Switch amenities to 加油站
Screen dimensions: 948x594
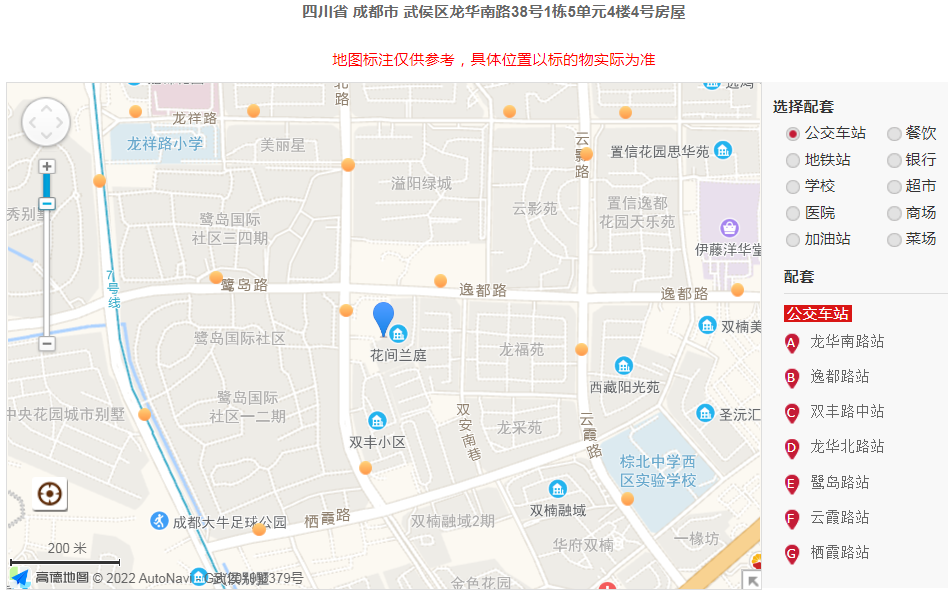point(793,240)
